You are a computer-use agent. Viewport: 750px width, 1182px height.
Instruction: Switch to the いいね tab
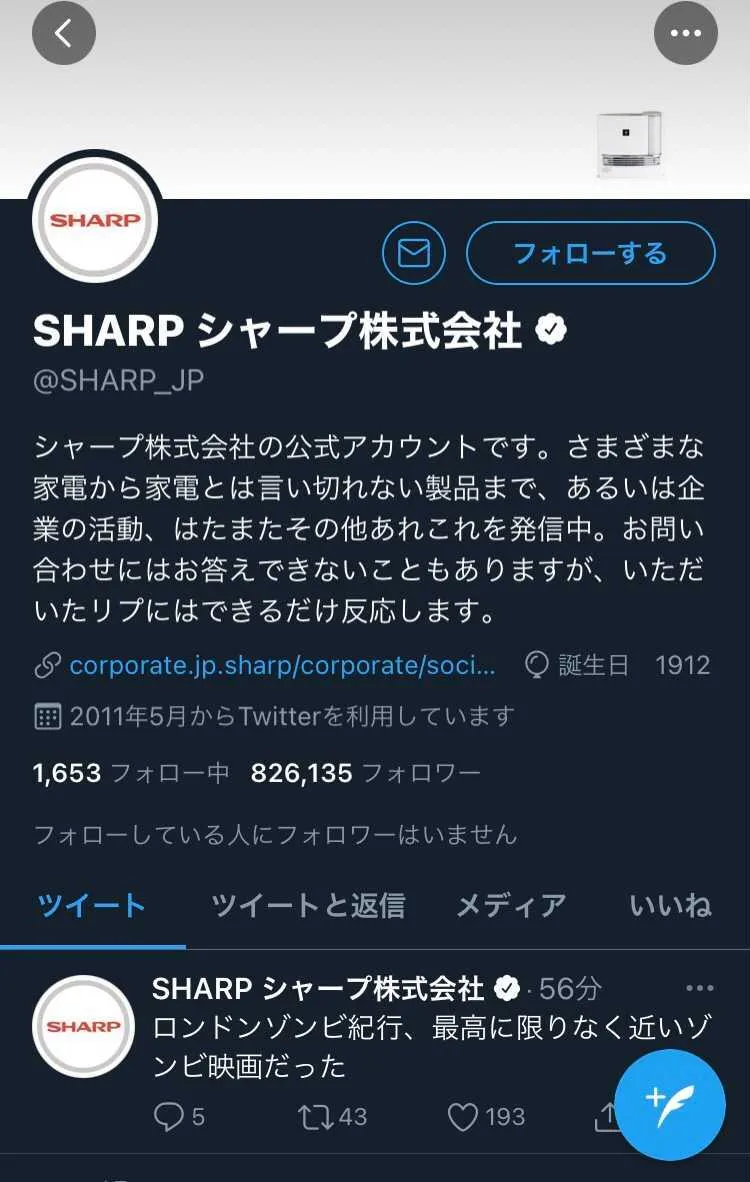coord(670,906)
